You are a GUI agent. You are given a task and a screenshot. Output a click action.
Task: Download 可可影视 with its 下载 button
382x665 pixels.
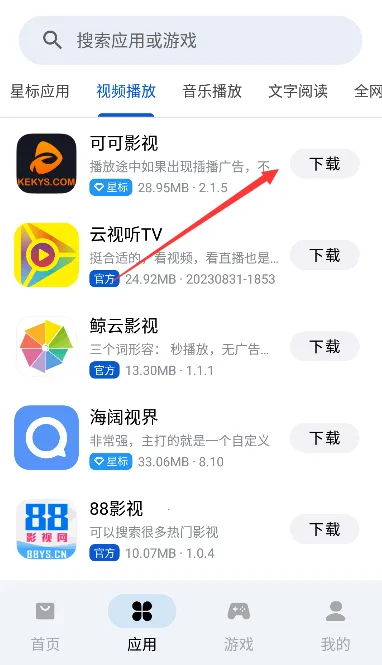pos(325,164)
